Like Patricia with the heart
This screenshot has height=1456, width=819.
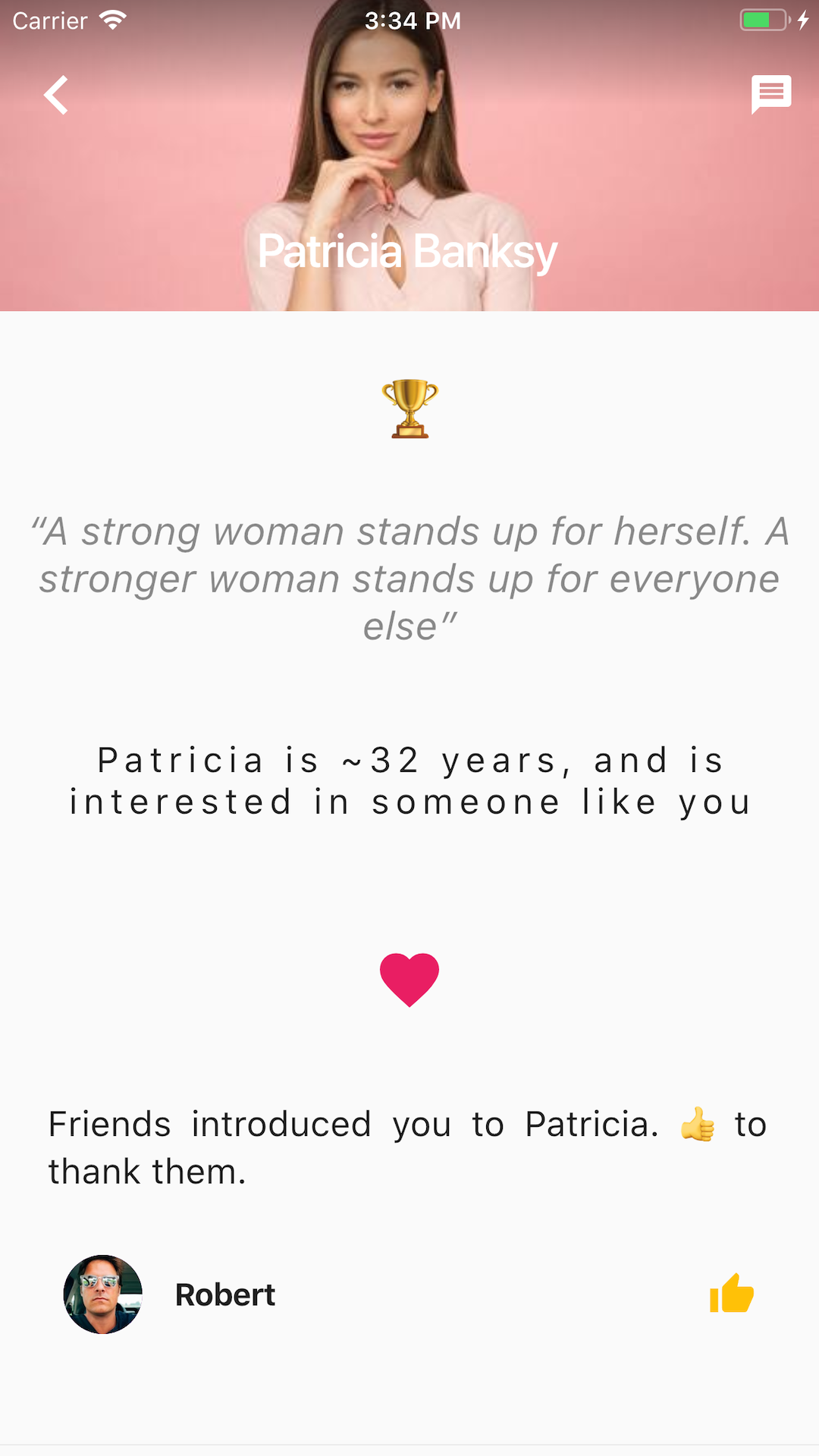point(409,979)
